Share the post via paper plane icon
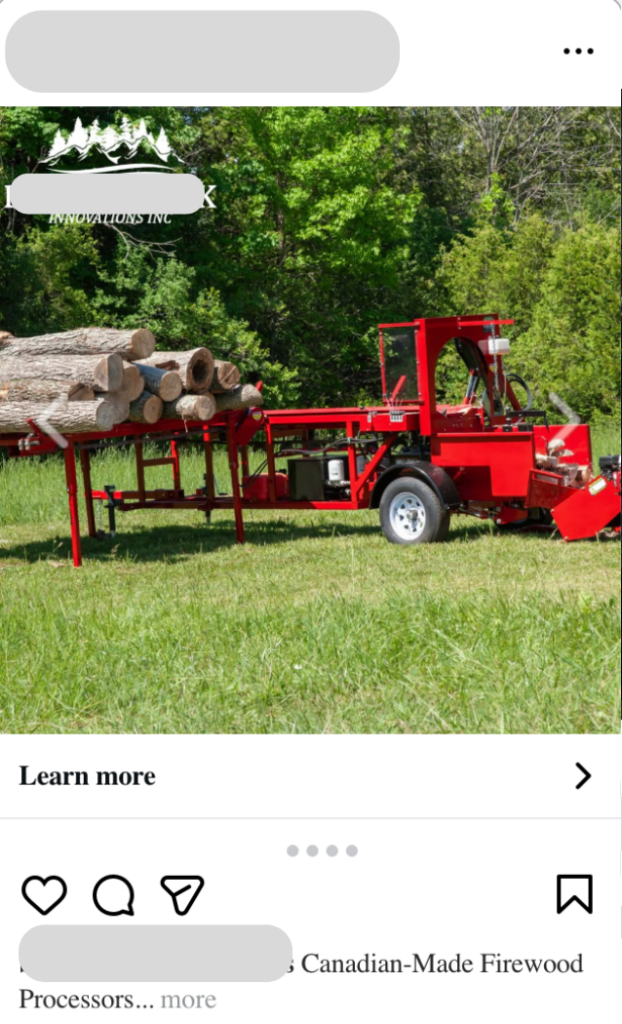Screen dimensions: 622x1024 (x=182, y=895)
